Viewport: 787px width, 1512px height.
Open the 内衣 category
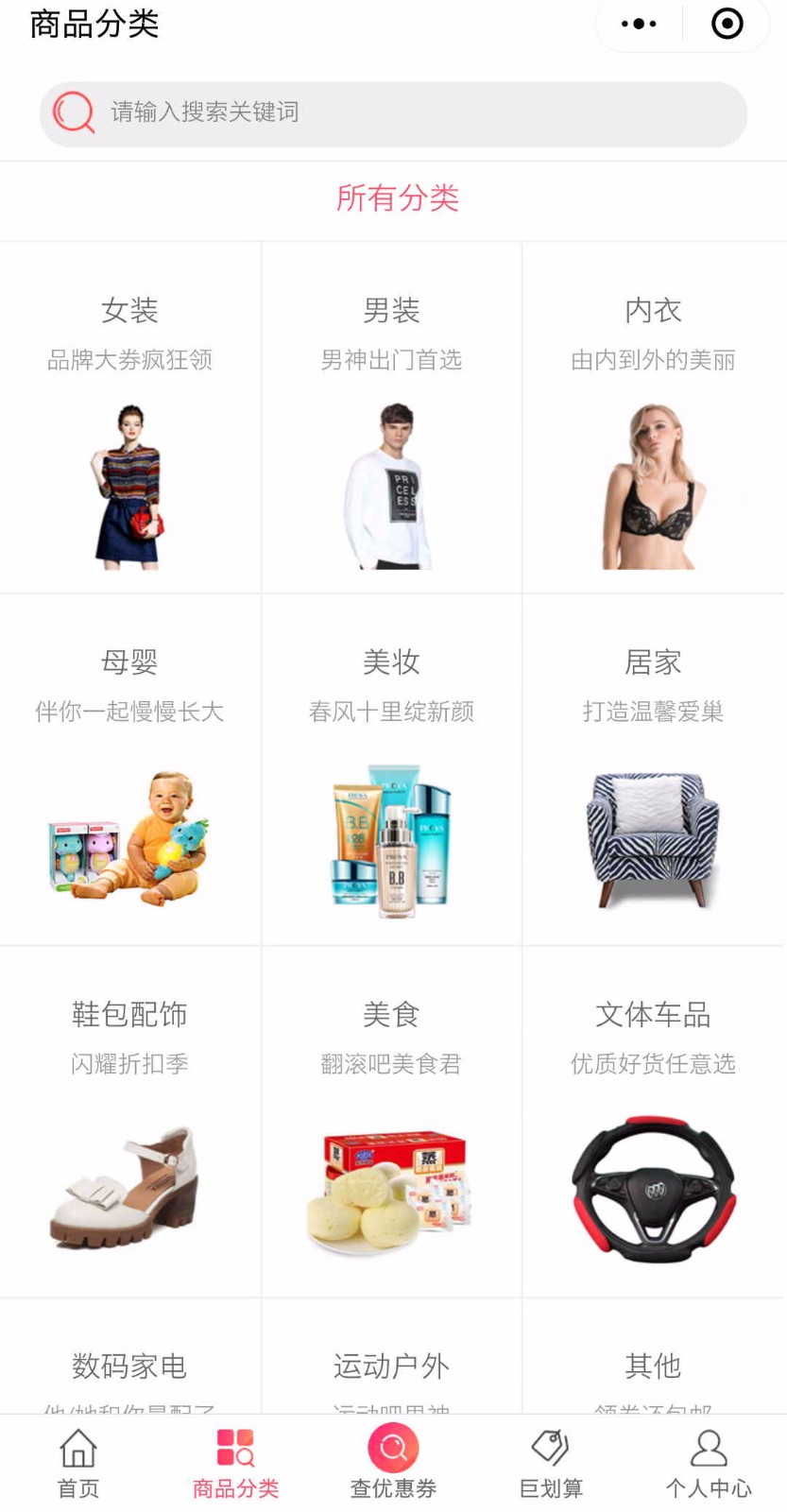pos(654,418)
